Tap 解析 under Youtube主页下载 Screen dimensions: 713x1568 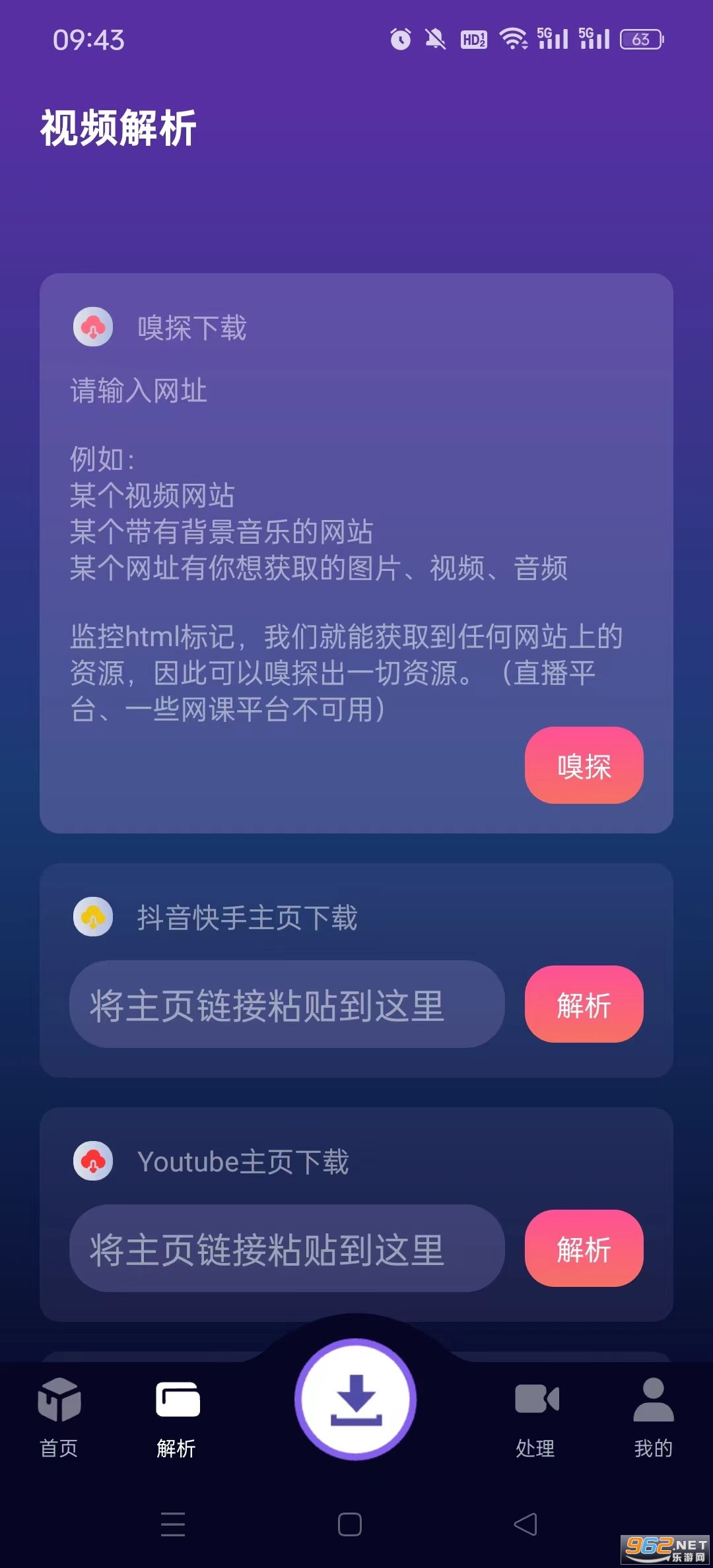click(584, 1249)
